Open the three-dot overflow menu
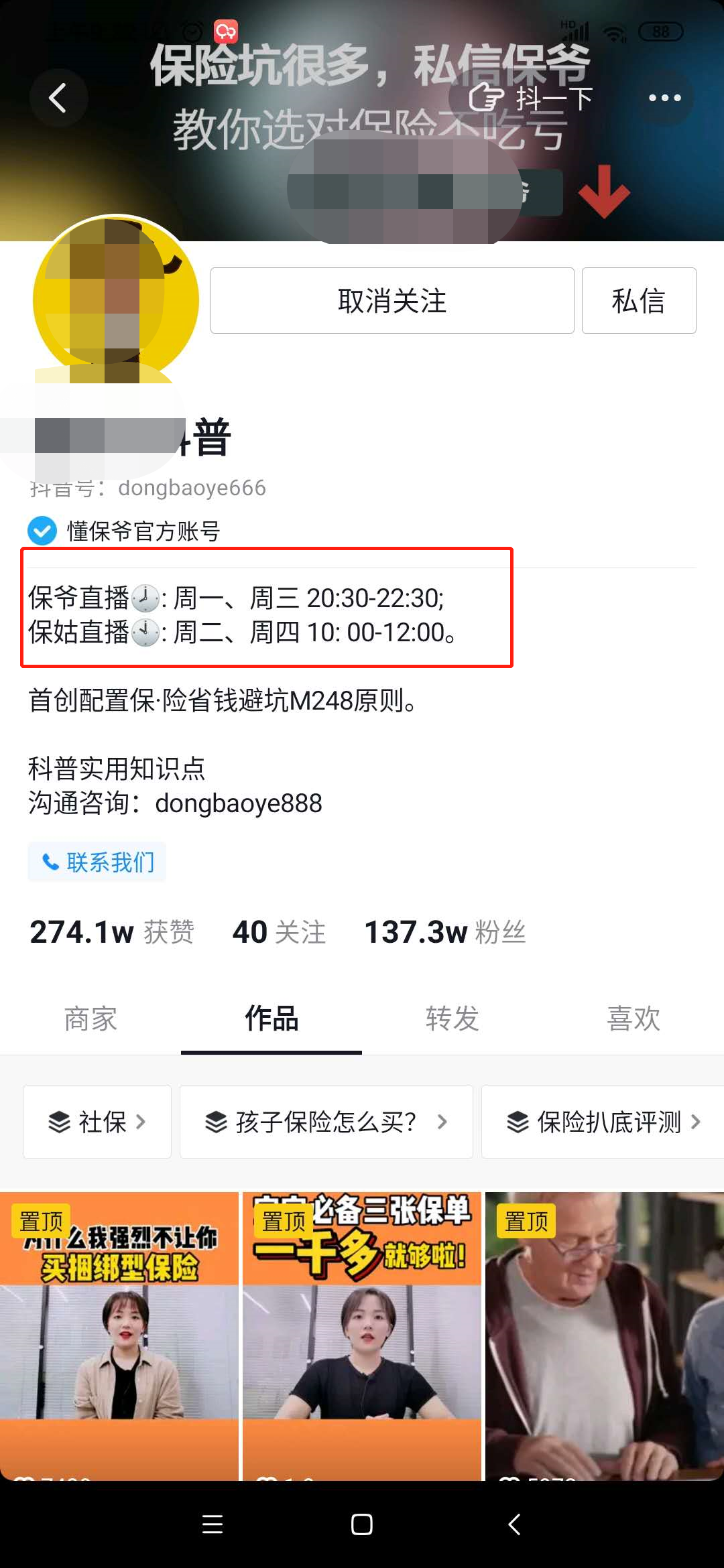This screenshot has height=1568, width=724. tap(664, 98)
